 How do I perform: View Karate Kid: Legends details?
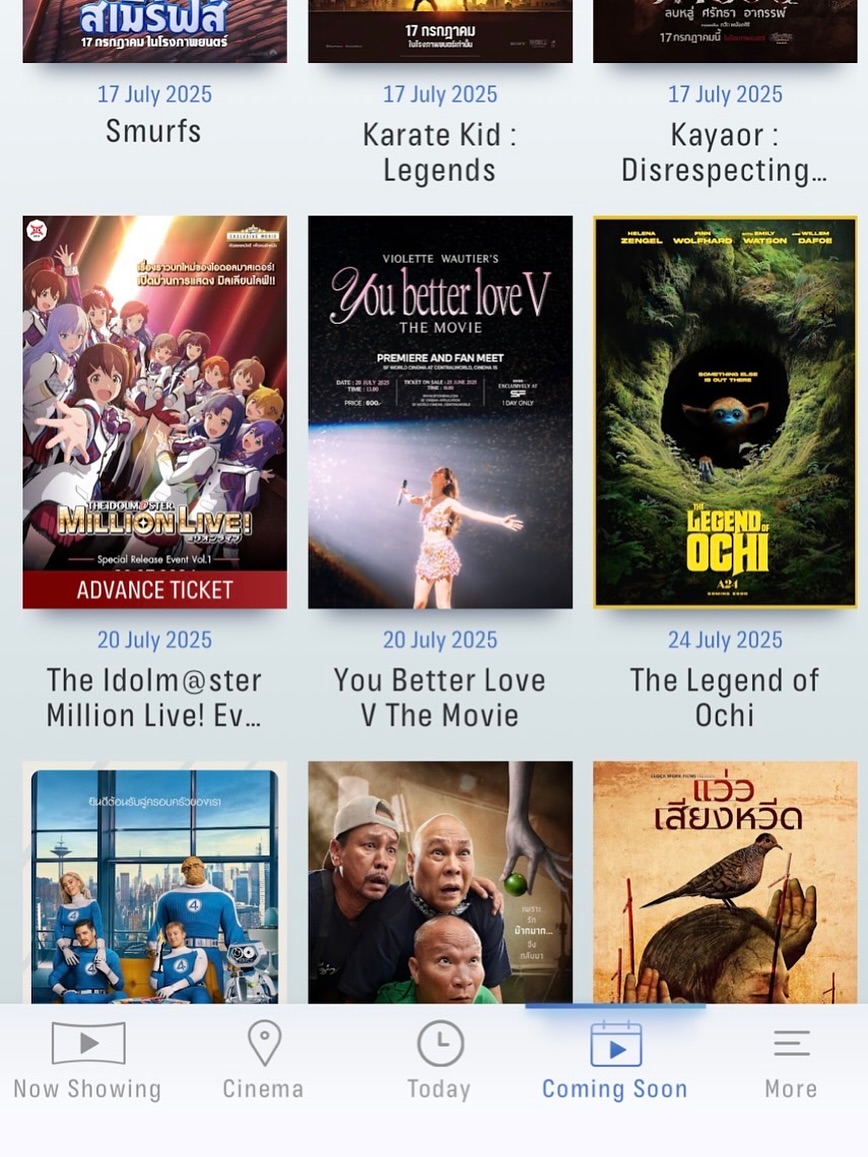[x=440, y=150]
